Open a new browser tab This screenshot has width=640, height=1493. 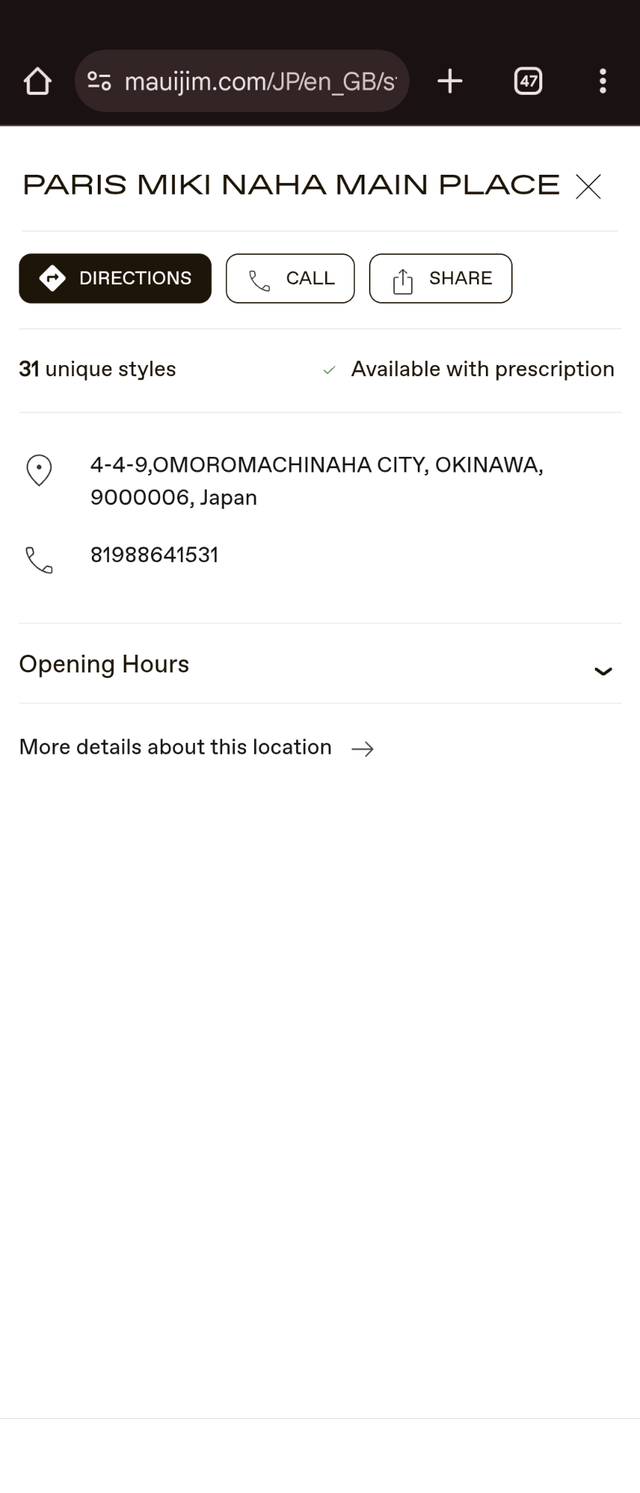[450, 81]
